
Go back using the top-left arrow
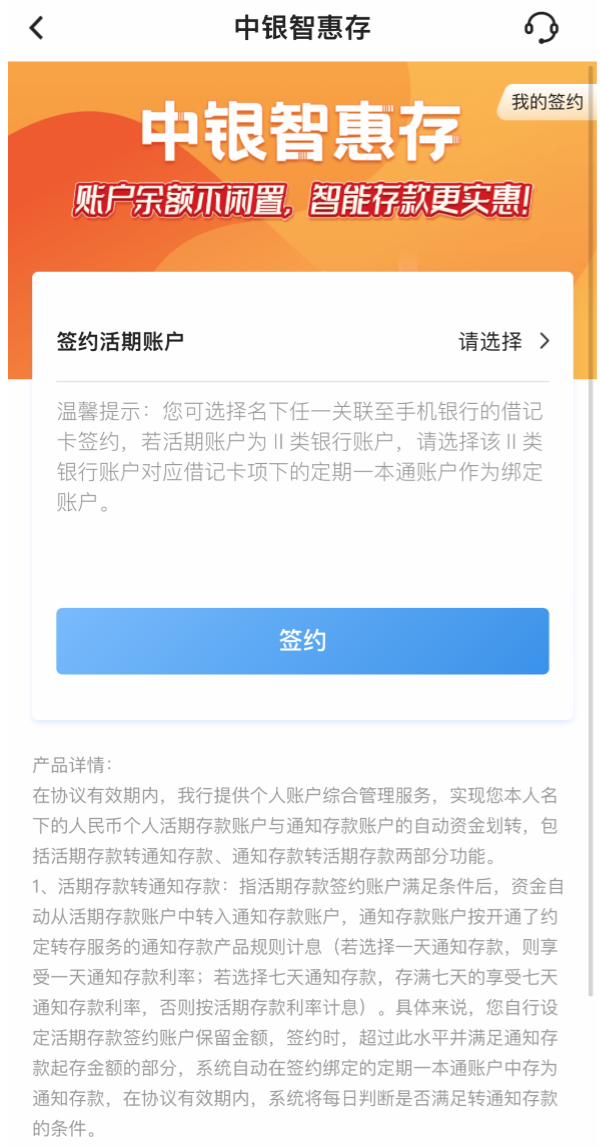(37, 28)
